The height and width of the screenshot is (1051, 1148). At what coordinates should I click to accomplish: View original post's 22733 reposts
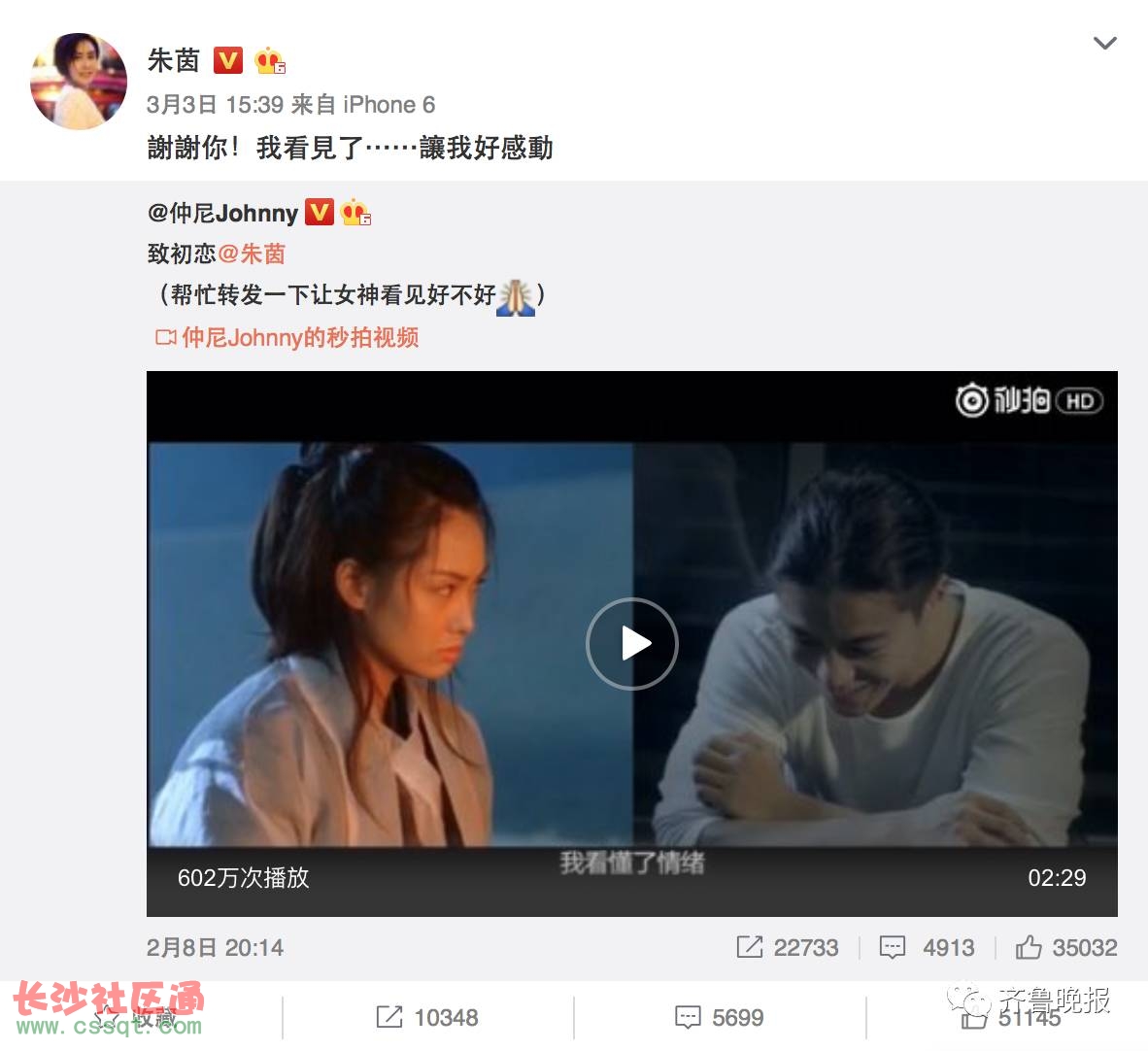pos(788,947)
